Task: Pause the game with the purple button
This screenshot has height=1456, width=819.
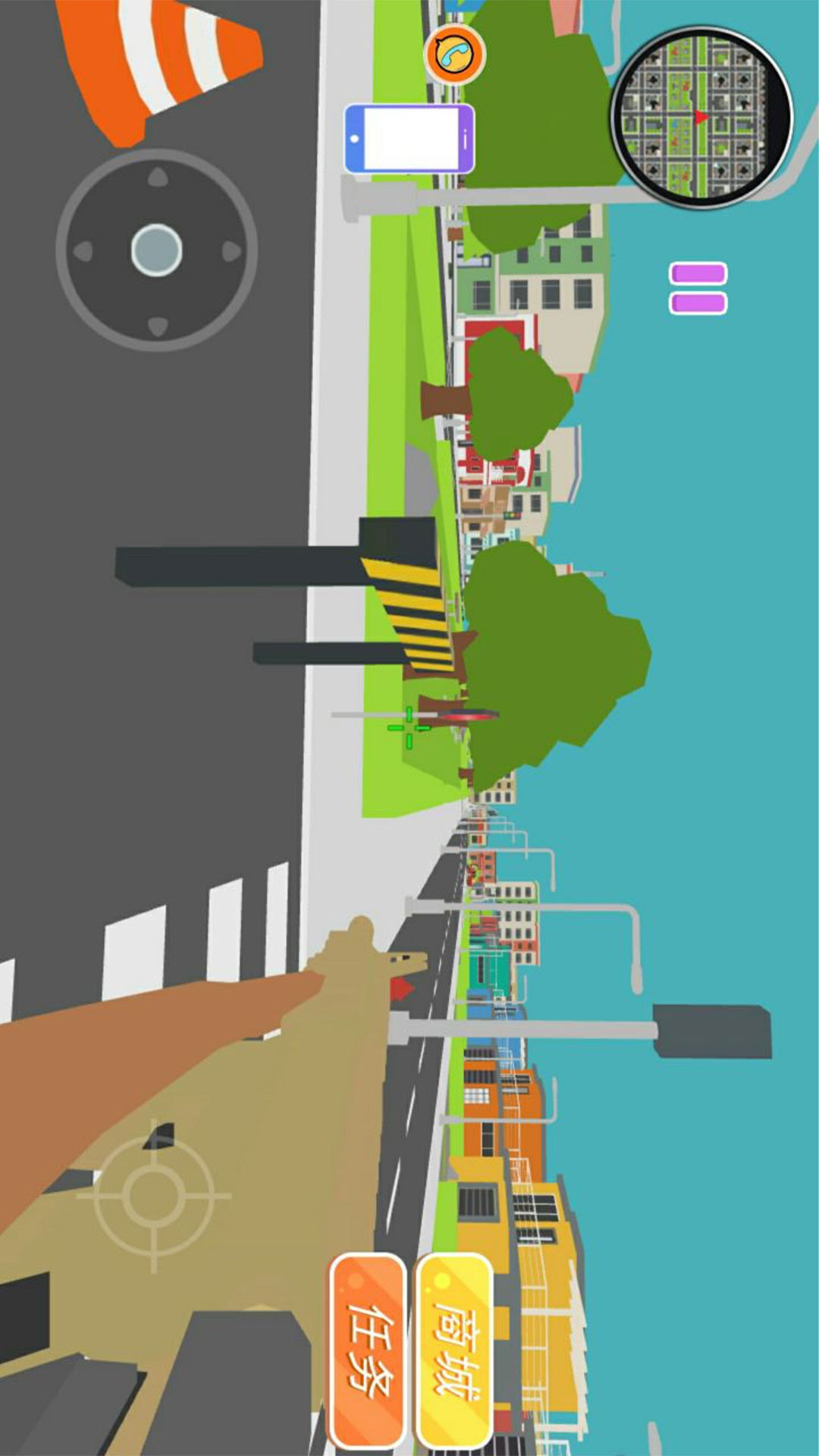Action: [698, 288]
